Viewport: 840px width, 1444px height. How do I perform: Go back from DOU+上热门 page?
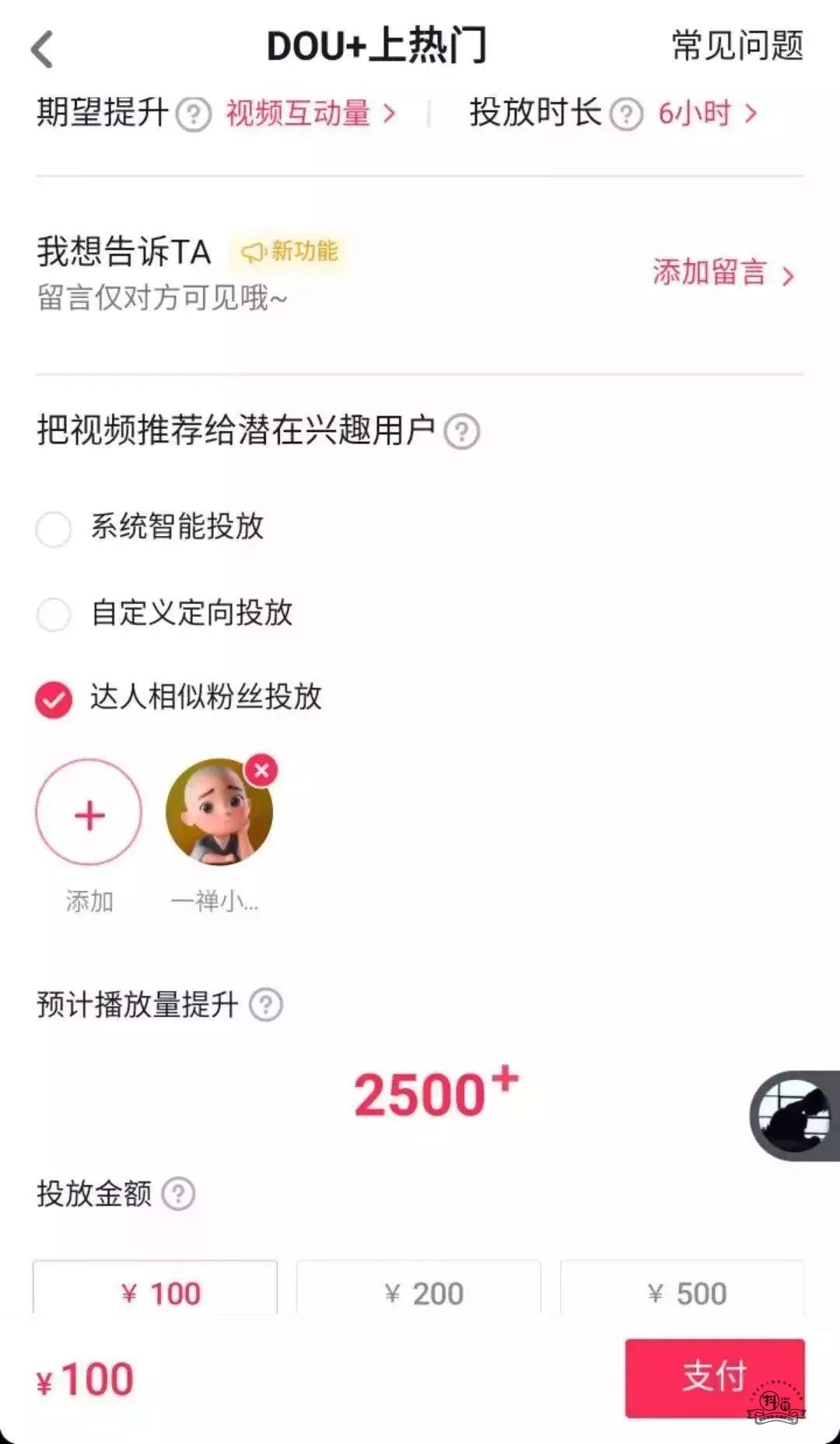pos(43,48)
